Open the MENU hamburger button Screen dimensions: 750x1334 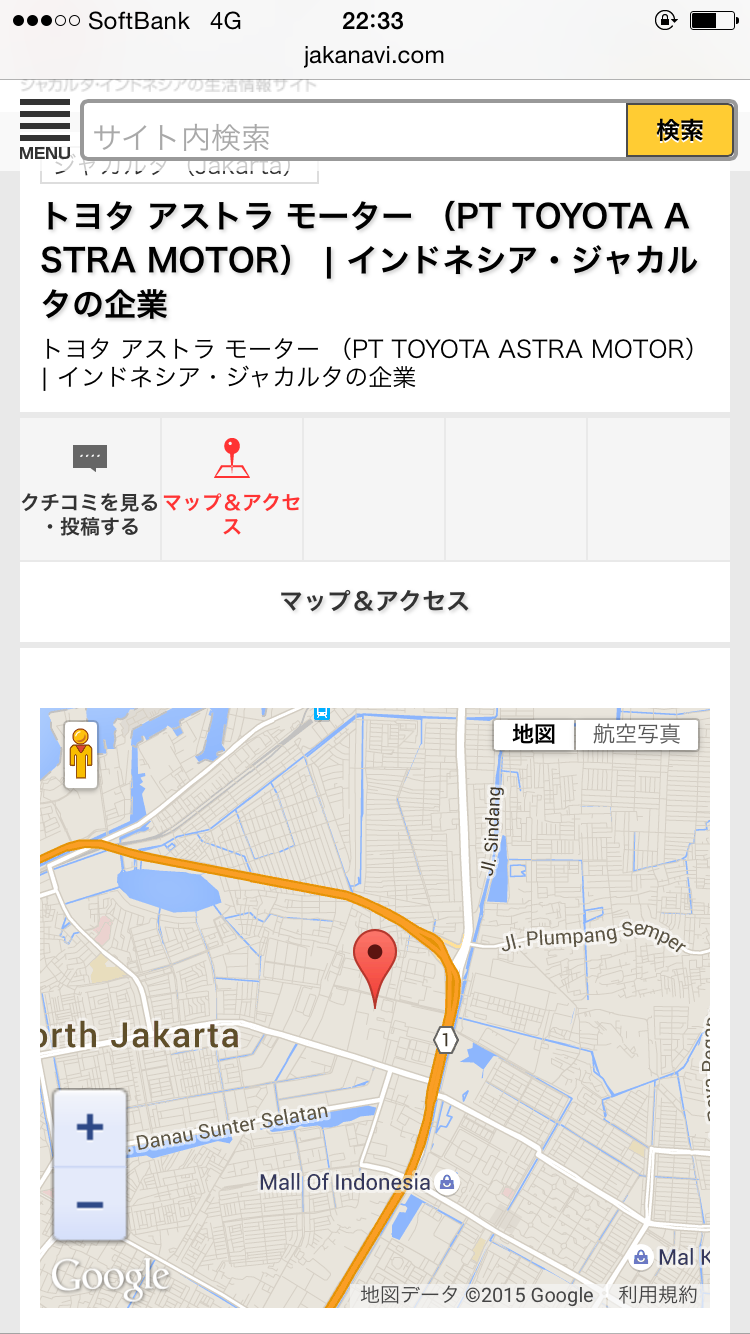(44, 130)
